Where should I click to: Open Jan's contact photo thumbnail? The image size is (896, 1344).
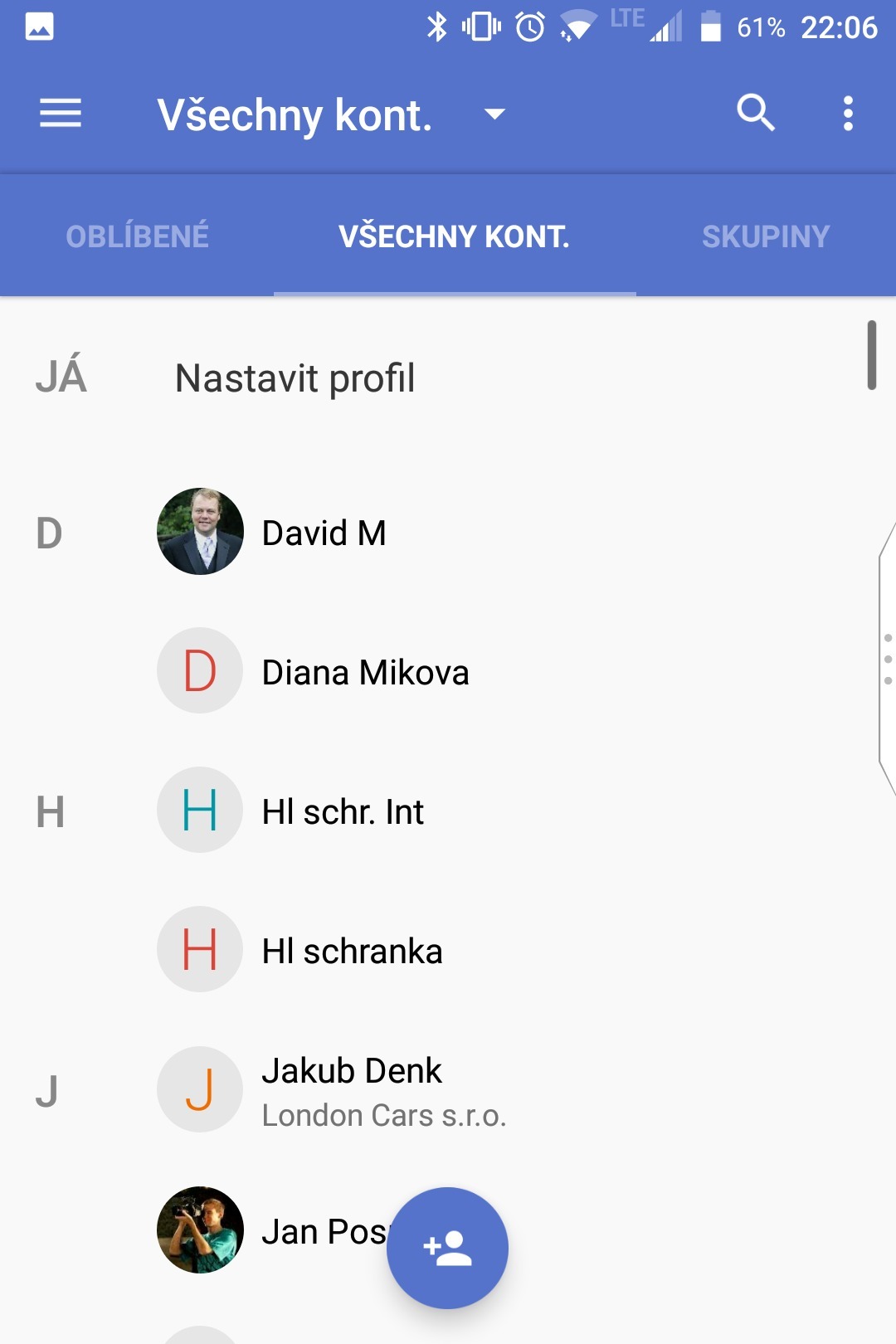point(199,1230)
